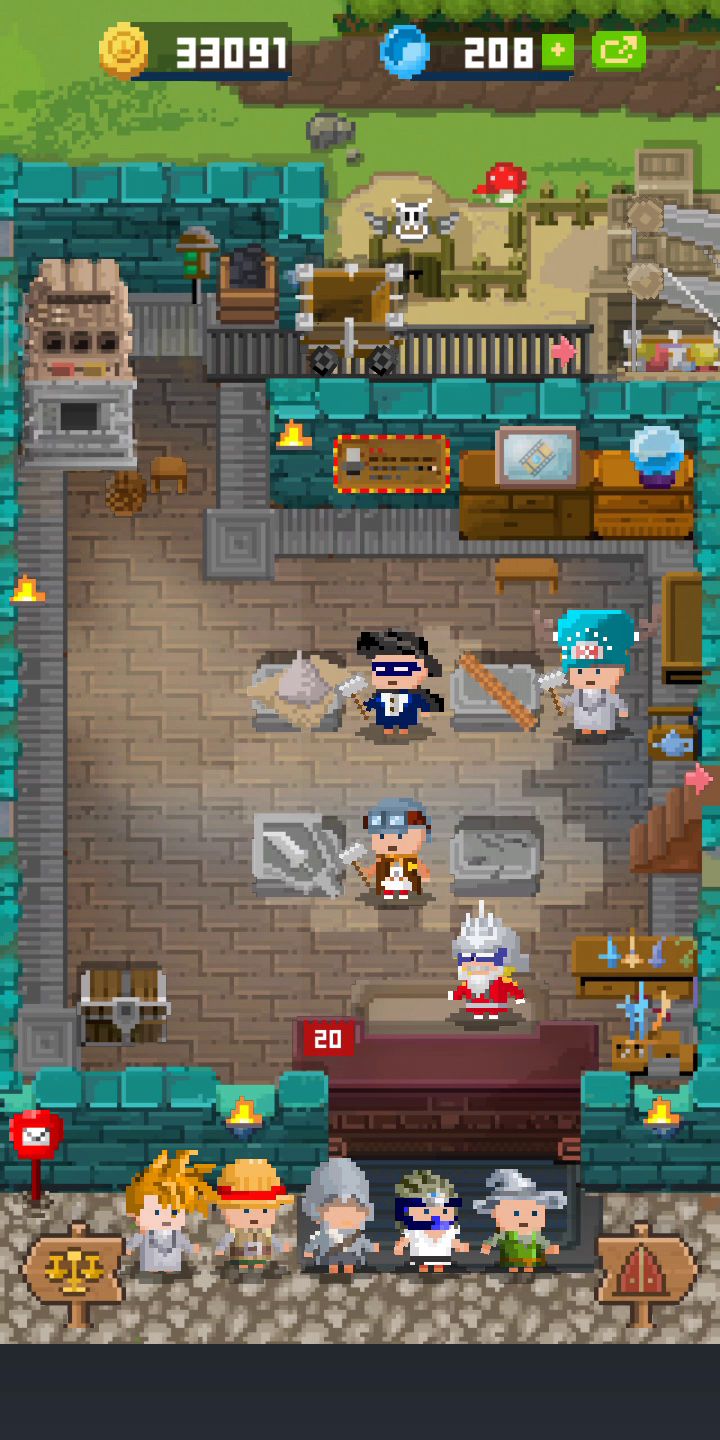Open the weapon display rack
The width and height of the screenshot is (720, 1440).
tap(635, 965)
